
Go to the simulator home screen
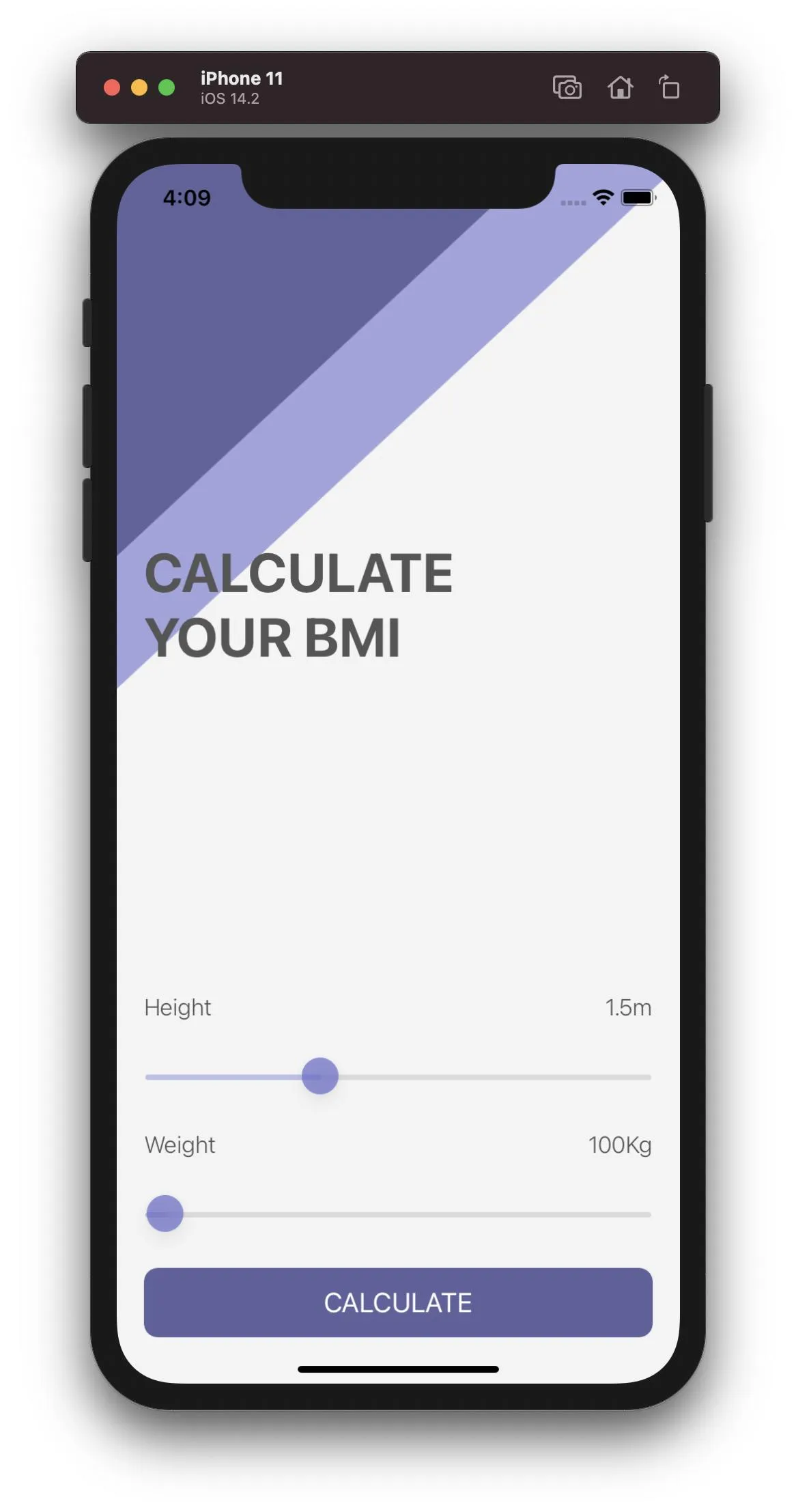tap(620, 87)
